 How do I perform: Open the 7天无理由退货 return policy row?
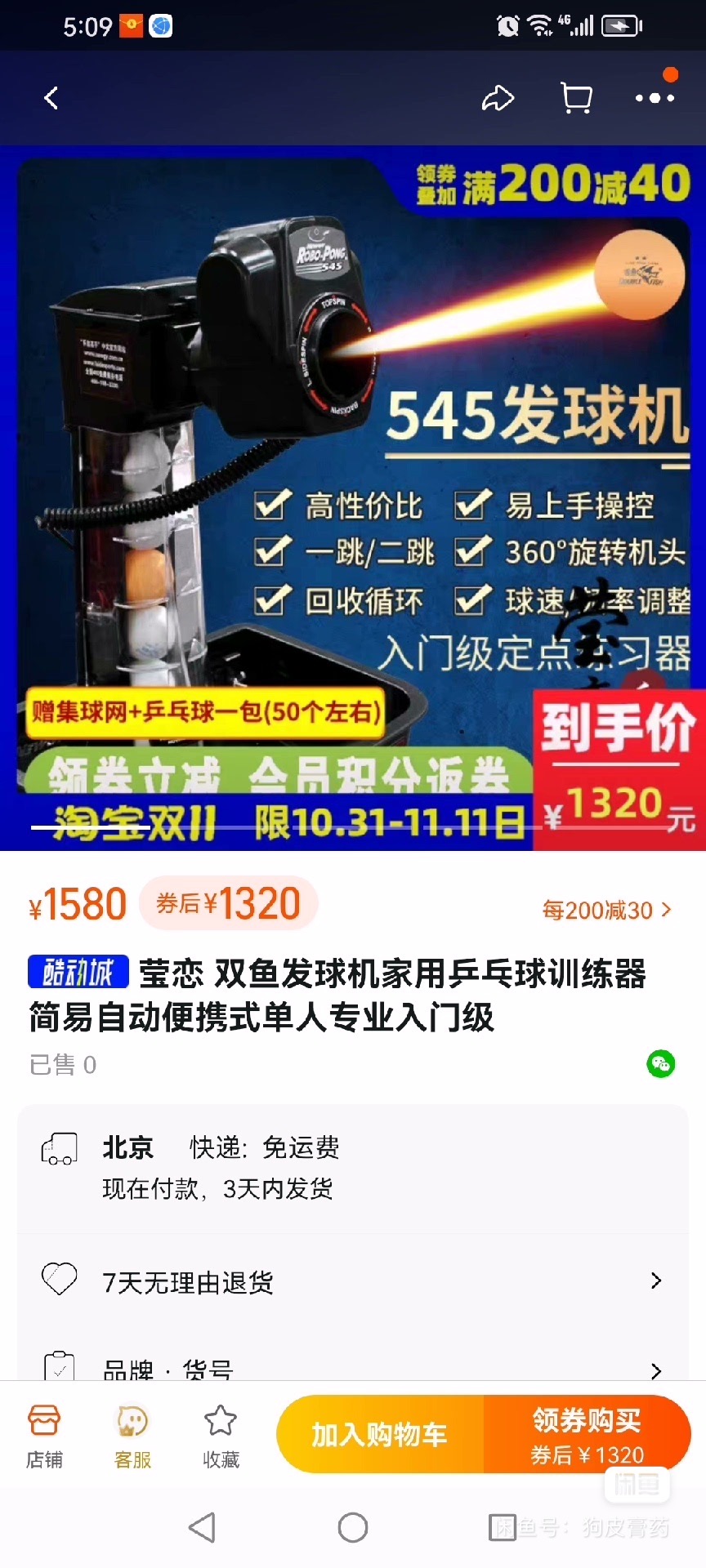pos(351,1281)
